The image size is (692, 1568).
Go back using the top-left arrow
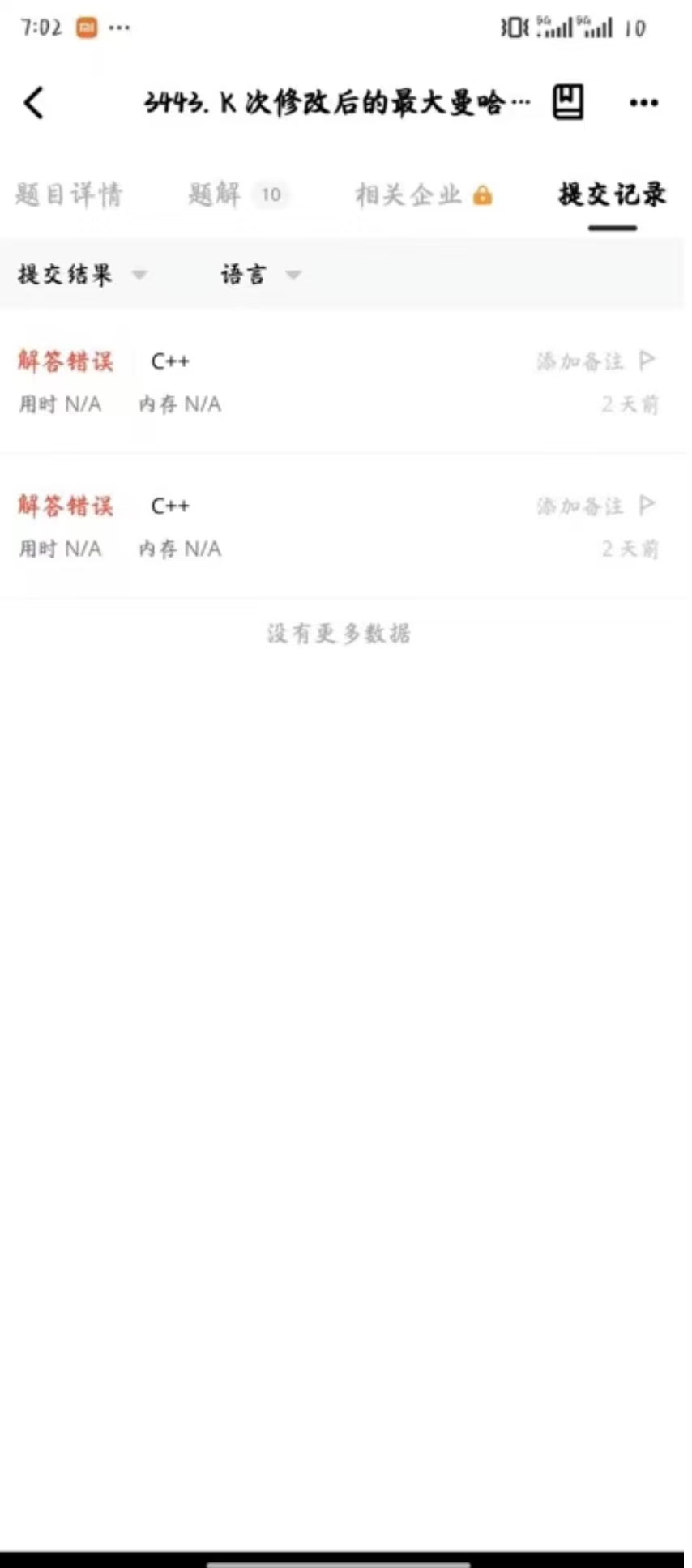tap(34, 103)
